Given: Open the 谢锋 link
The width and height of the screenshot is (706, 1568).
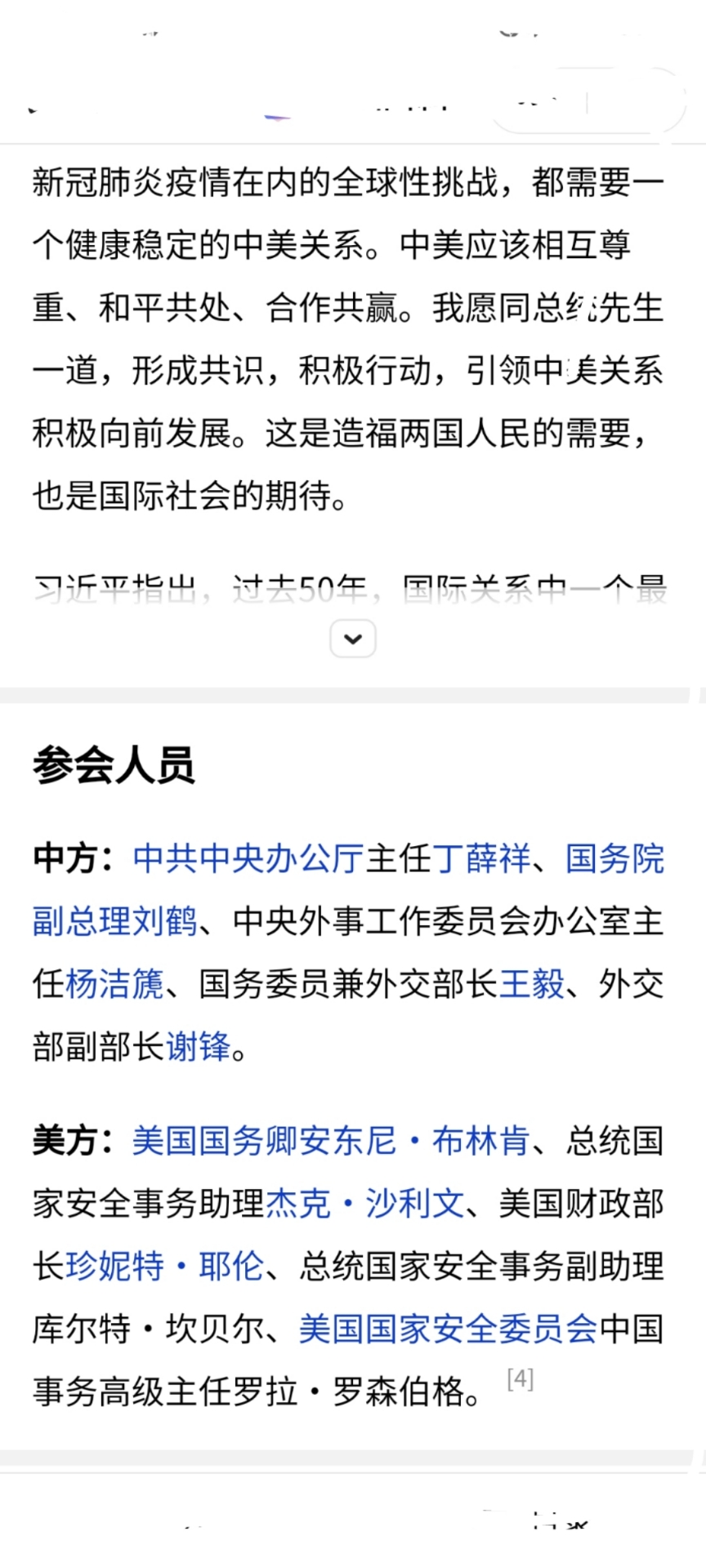Looking at the screenshot, I should (x=199, y=1047).
